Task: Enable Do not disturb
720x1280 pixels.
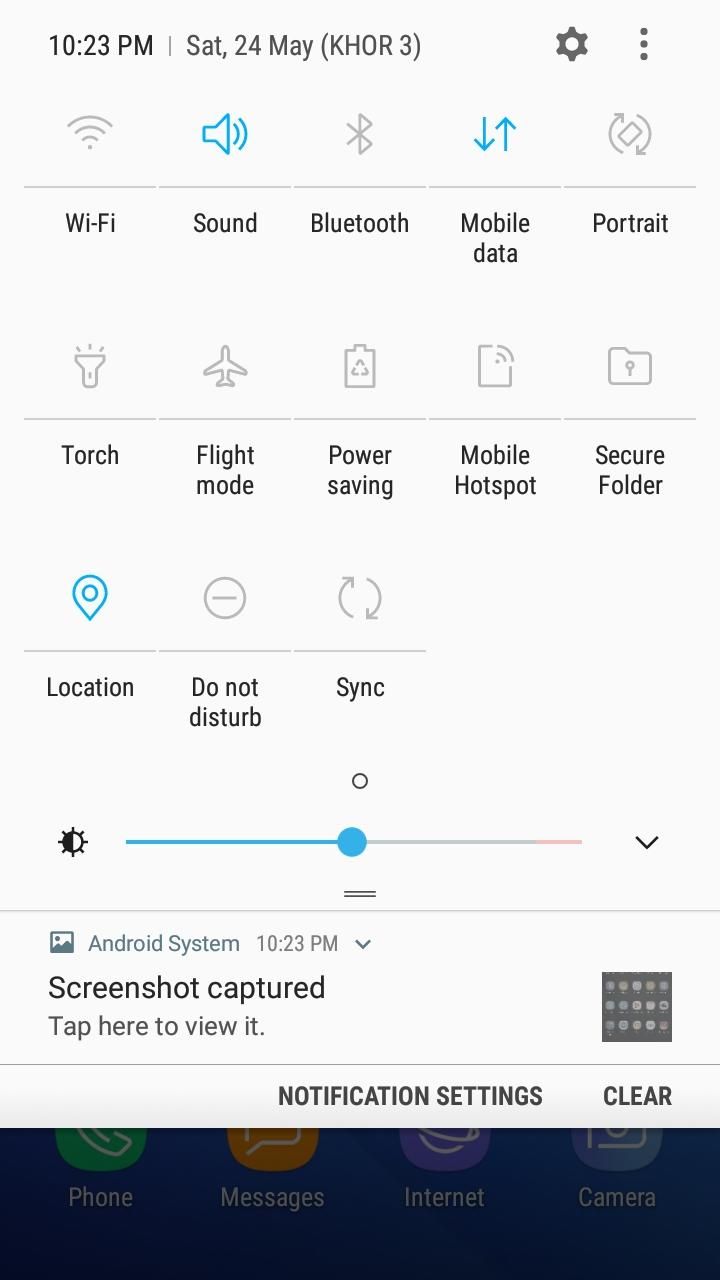Action: pos(225,598)
